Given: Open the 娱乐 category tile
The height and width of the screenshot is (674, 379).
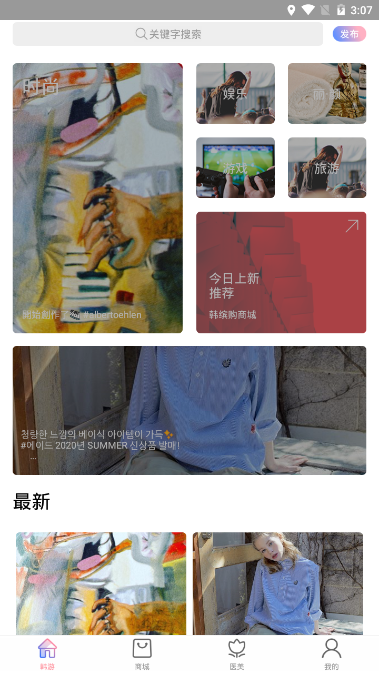Looking at the screenshot, I should click(235, 93).
